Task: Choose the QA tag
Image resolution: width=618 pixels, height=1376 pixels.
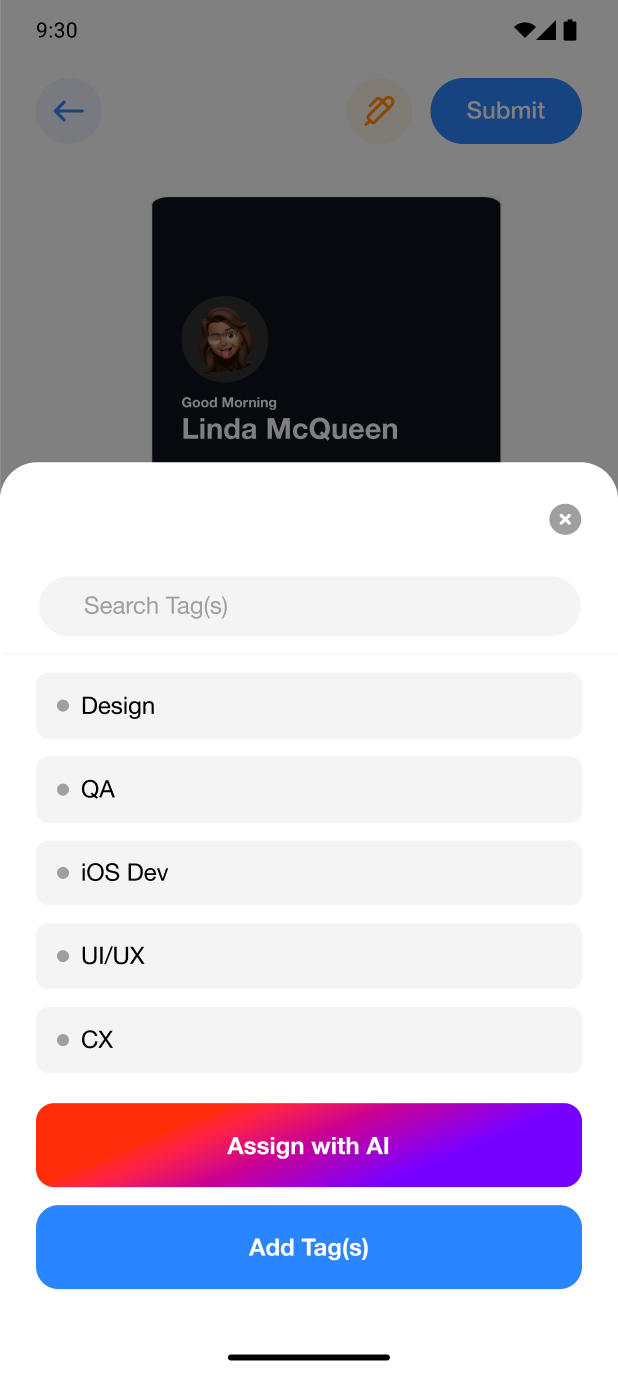Action: tap(309, 790)
